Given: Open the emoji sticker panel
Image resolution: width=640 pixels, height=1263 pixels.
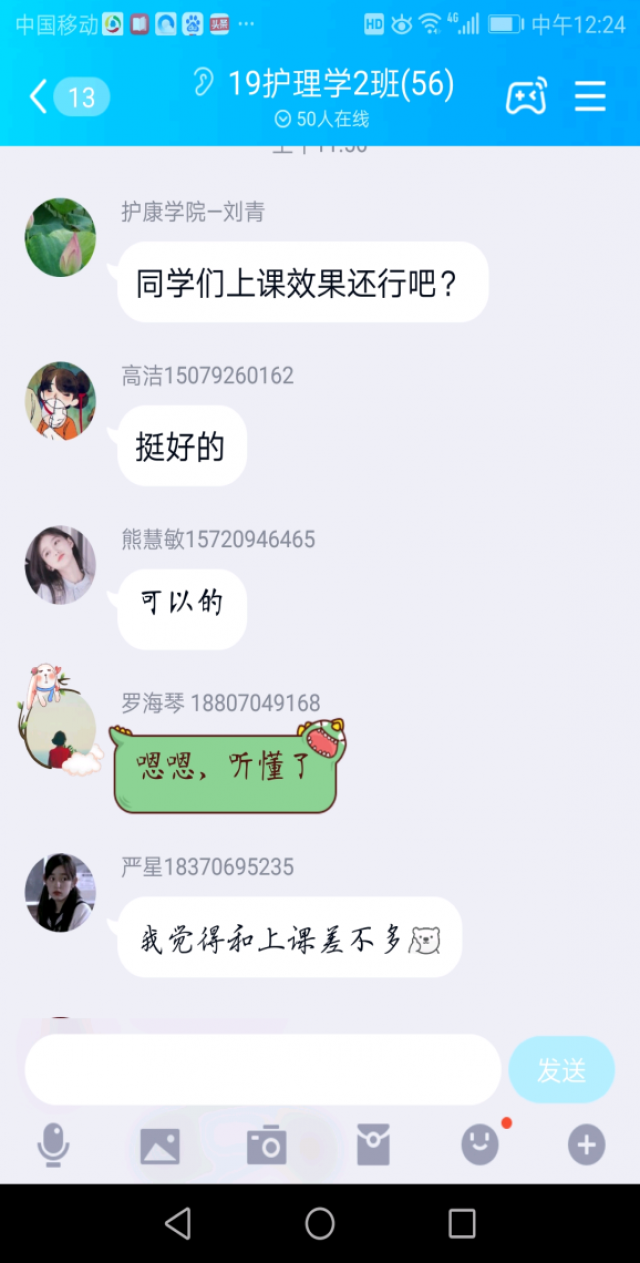Looking at the screenshot, I should tap(480, 1145).
